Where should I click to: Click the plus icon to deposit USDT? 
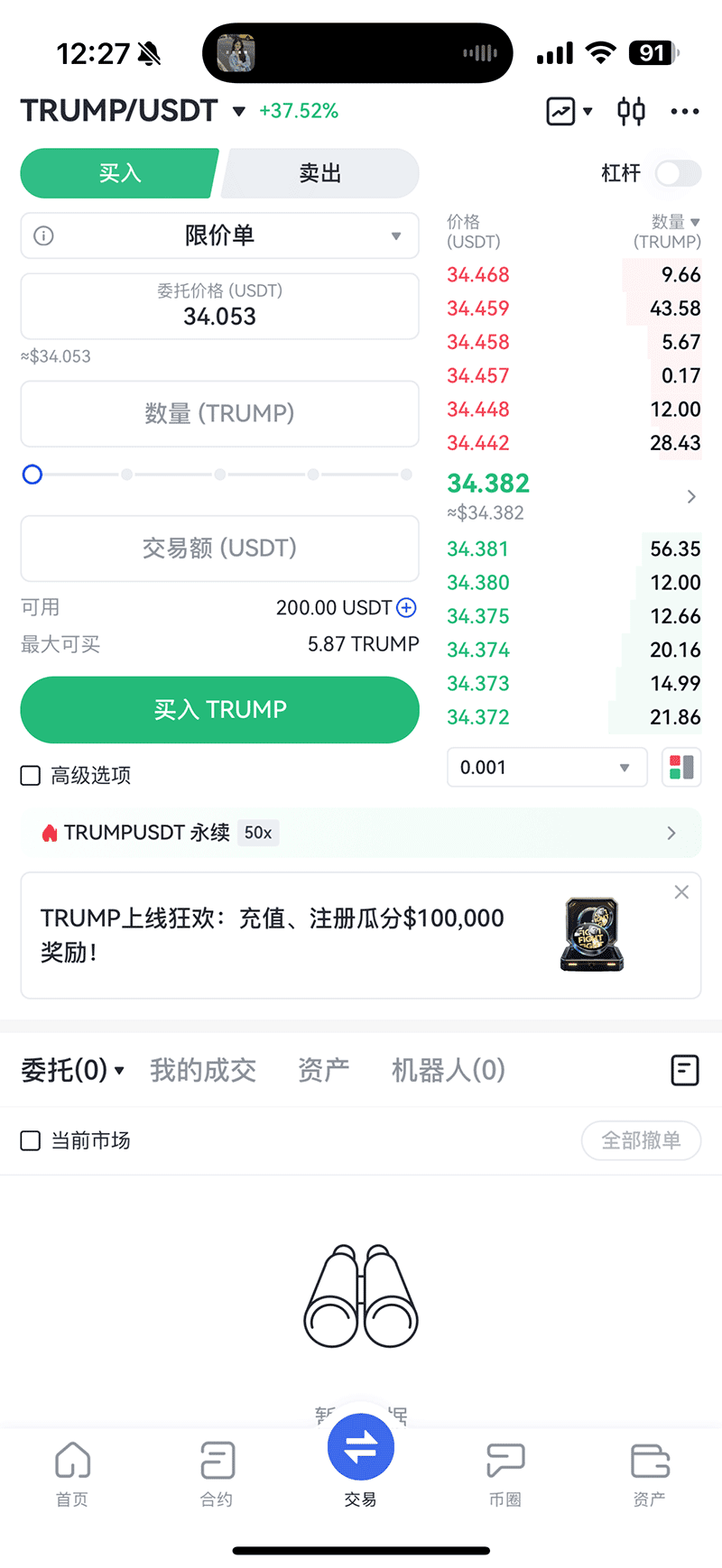point(406,607)
